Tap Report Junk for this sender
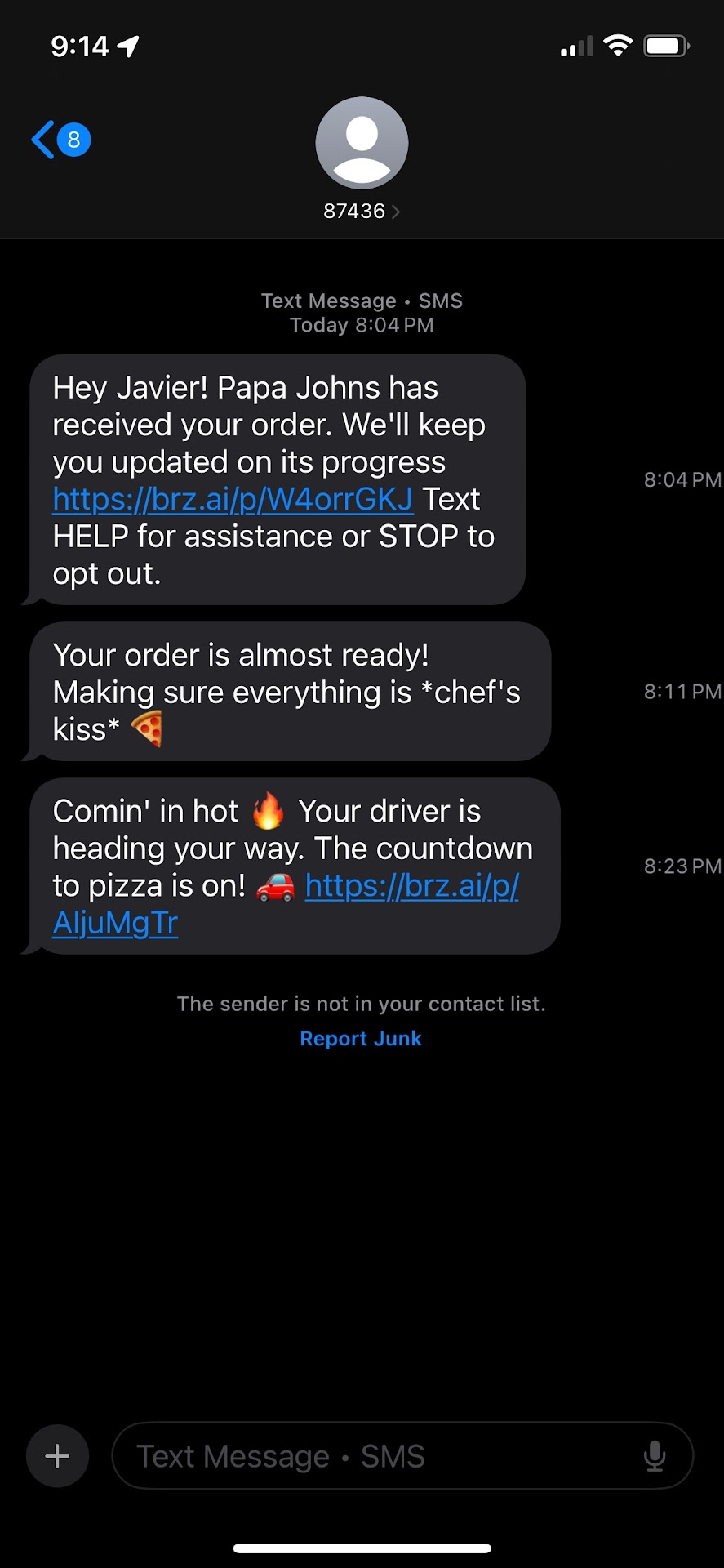 361,1038
